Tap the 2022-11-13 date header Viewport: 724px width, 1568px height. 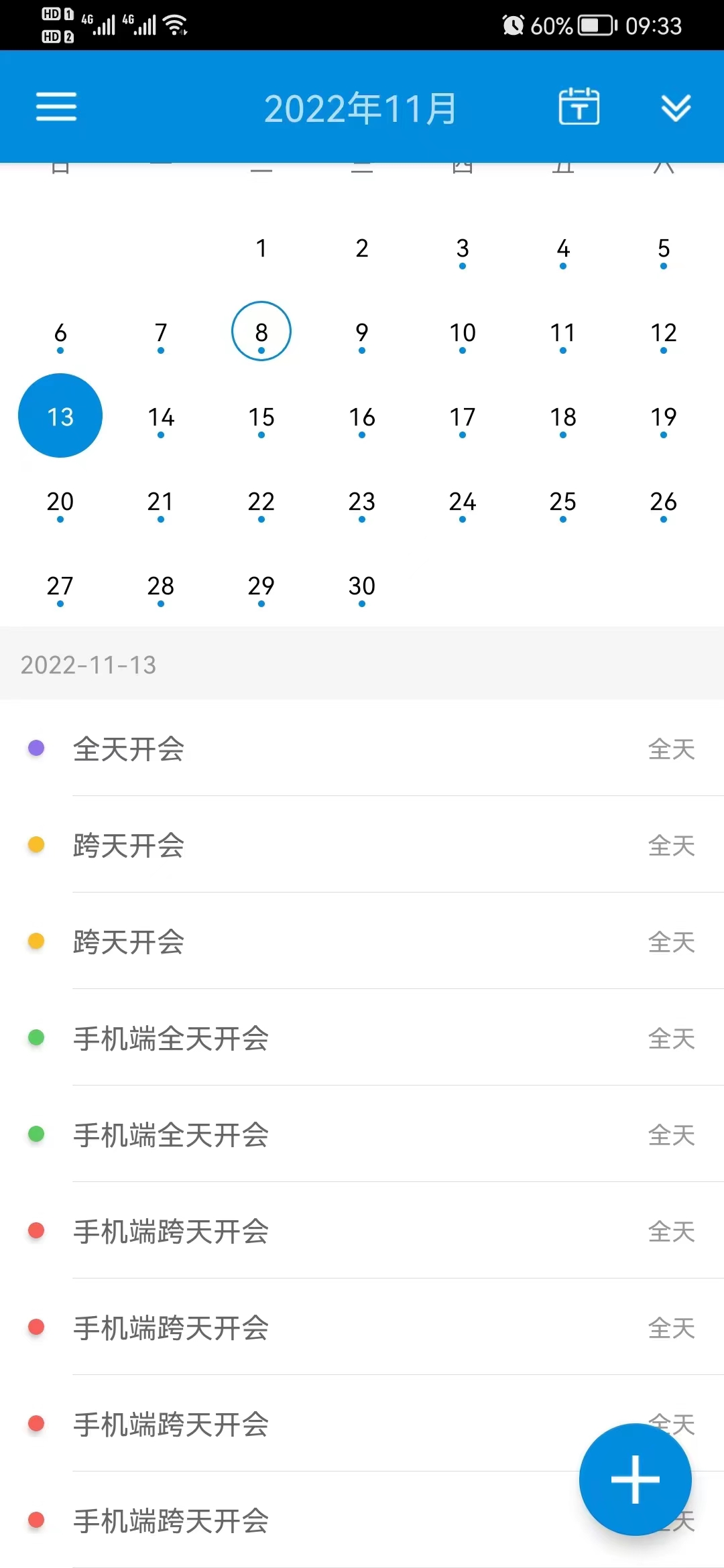pos(89,665)
